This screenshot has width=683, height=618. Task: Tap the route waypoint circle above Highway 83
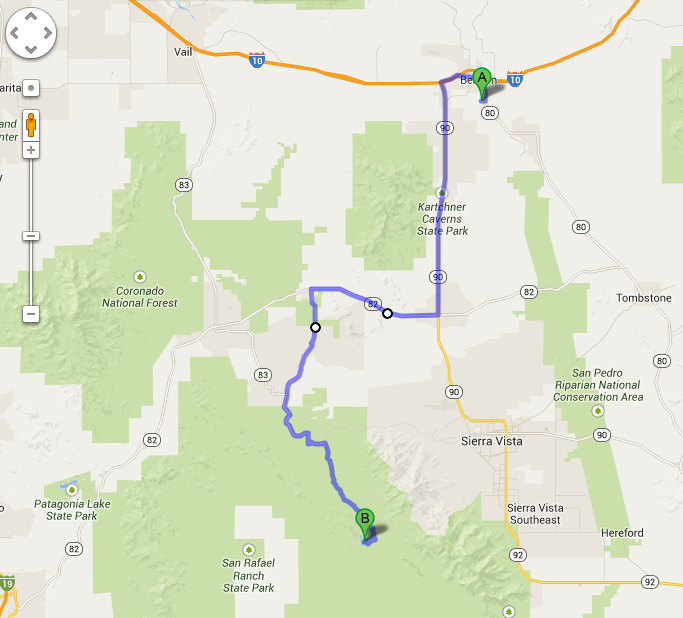pos(315,327)
